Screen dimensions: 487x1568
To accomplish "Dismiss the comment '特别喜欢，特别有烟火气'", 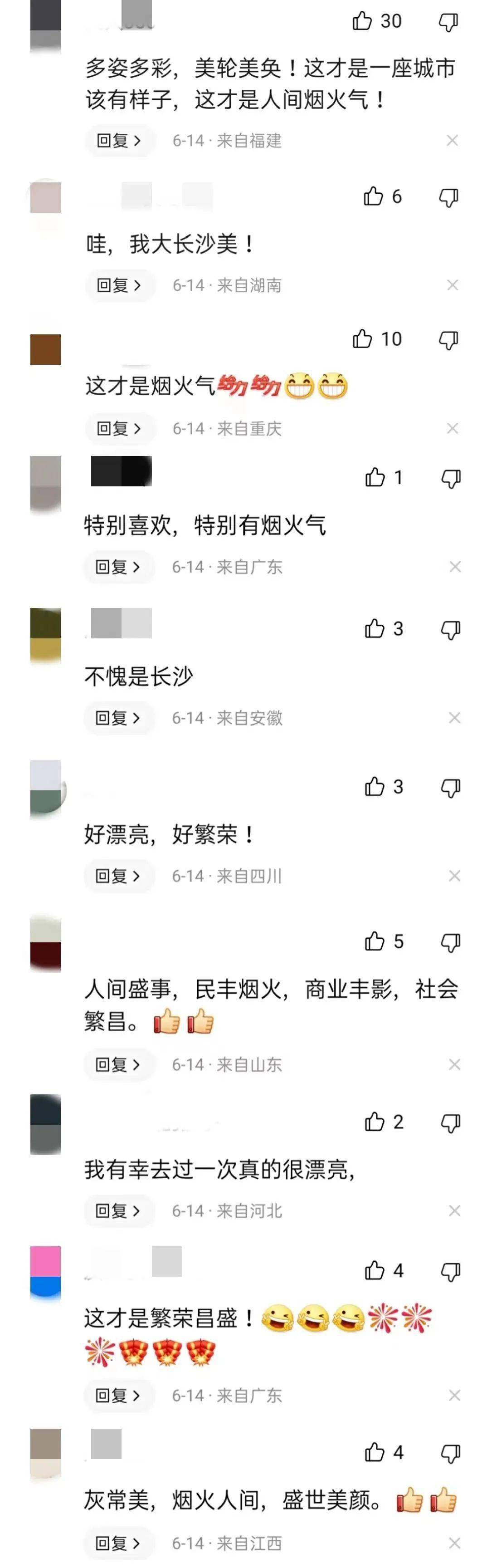I will point(454,567).
